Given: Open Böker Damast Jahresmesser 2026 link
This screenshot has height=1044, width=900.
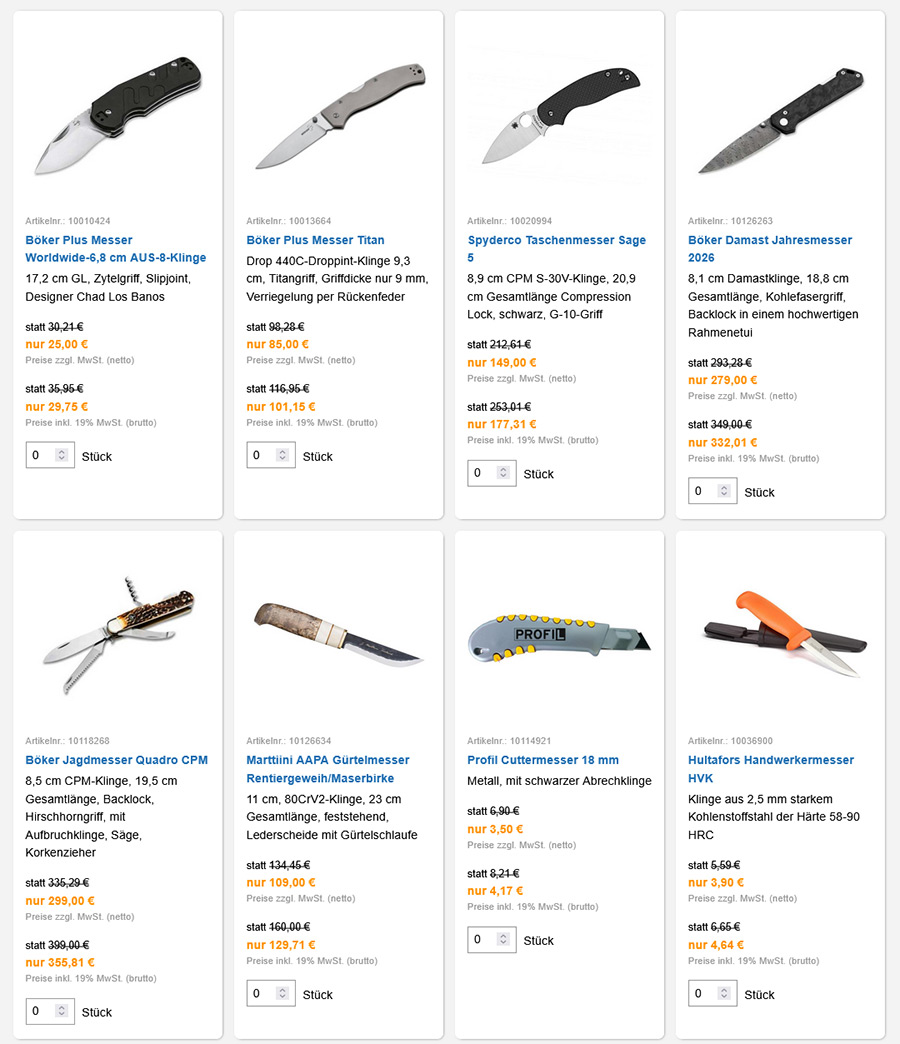Looking at the screenshot, I should click(x=770, y=249).
